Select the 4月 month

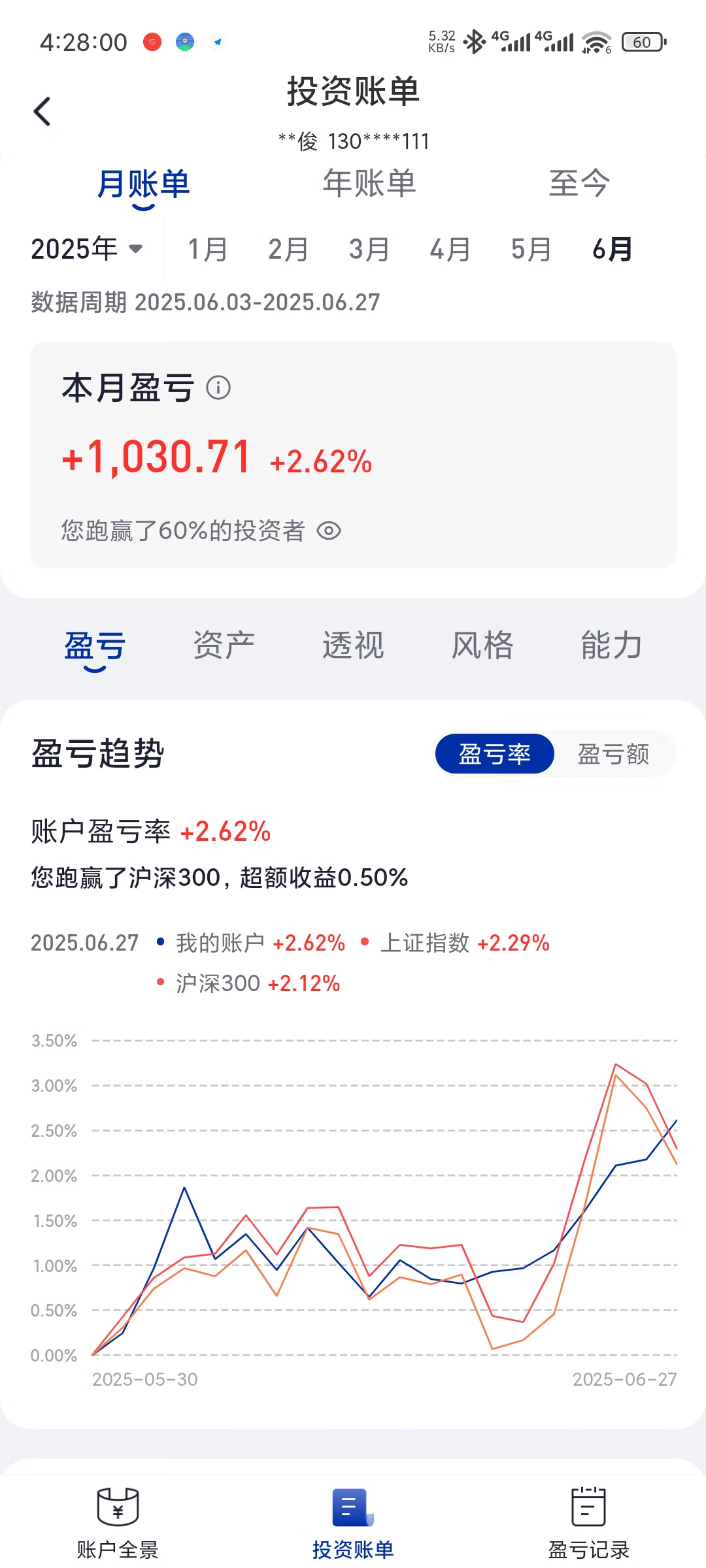click(450, 249)
